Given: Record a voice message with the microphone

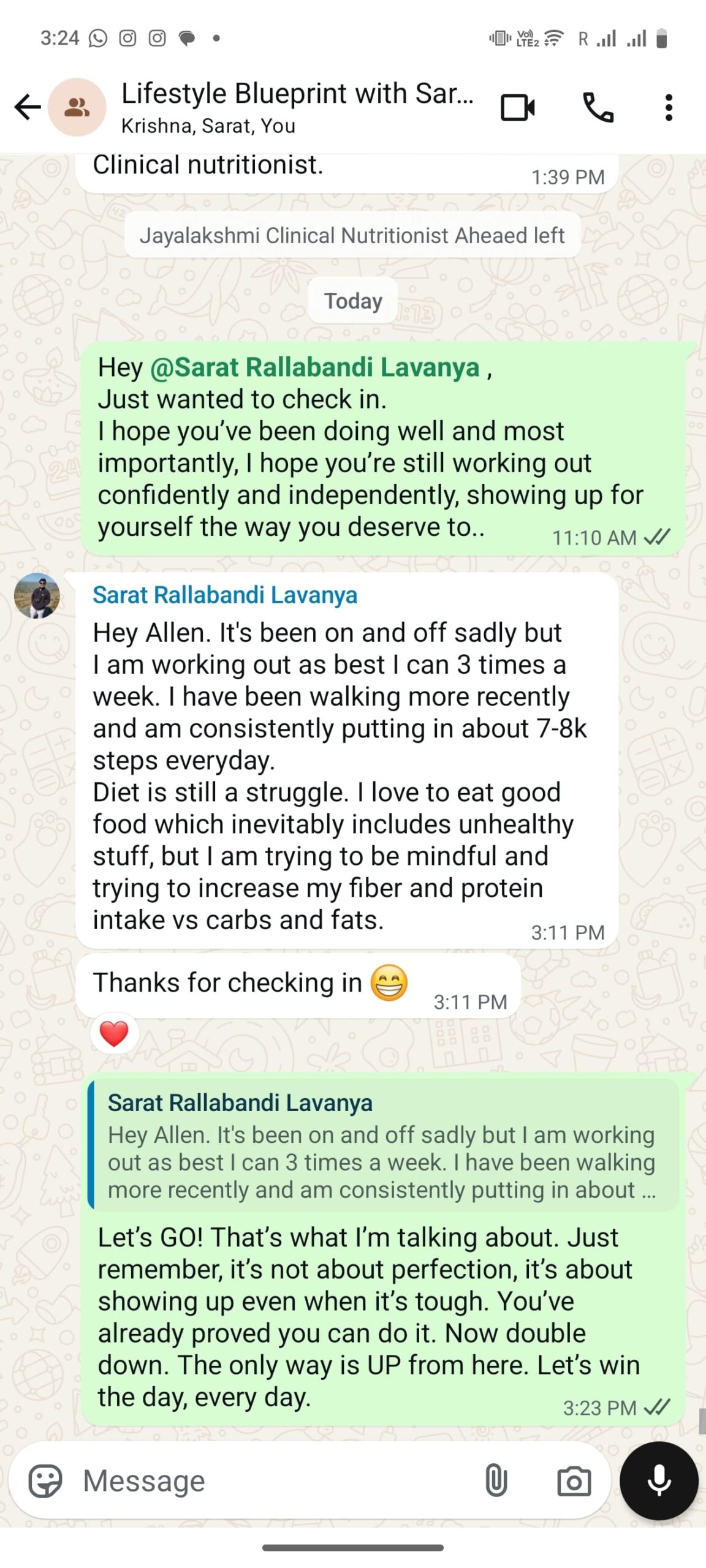Looking at the screenshot, I should (x=659, y=1481).
